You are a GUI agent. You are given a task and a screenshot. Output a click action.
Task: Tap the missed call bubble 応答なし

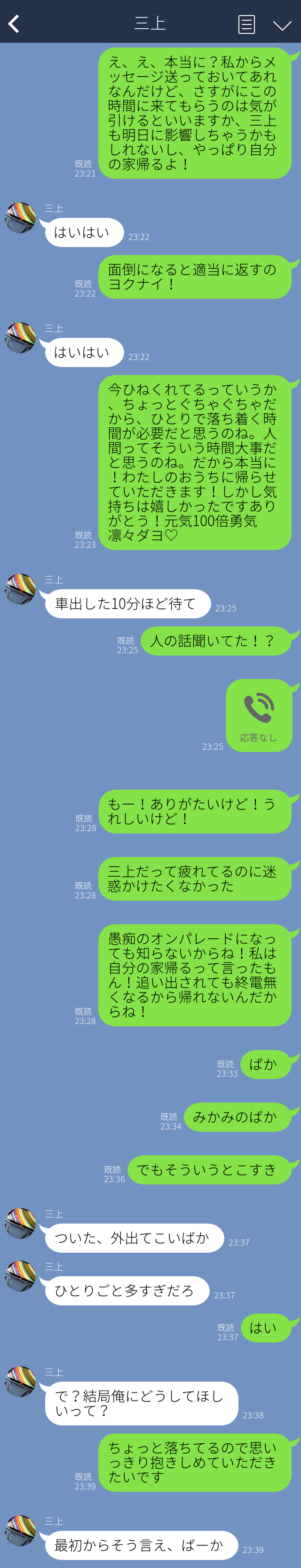258,715
